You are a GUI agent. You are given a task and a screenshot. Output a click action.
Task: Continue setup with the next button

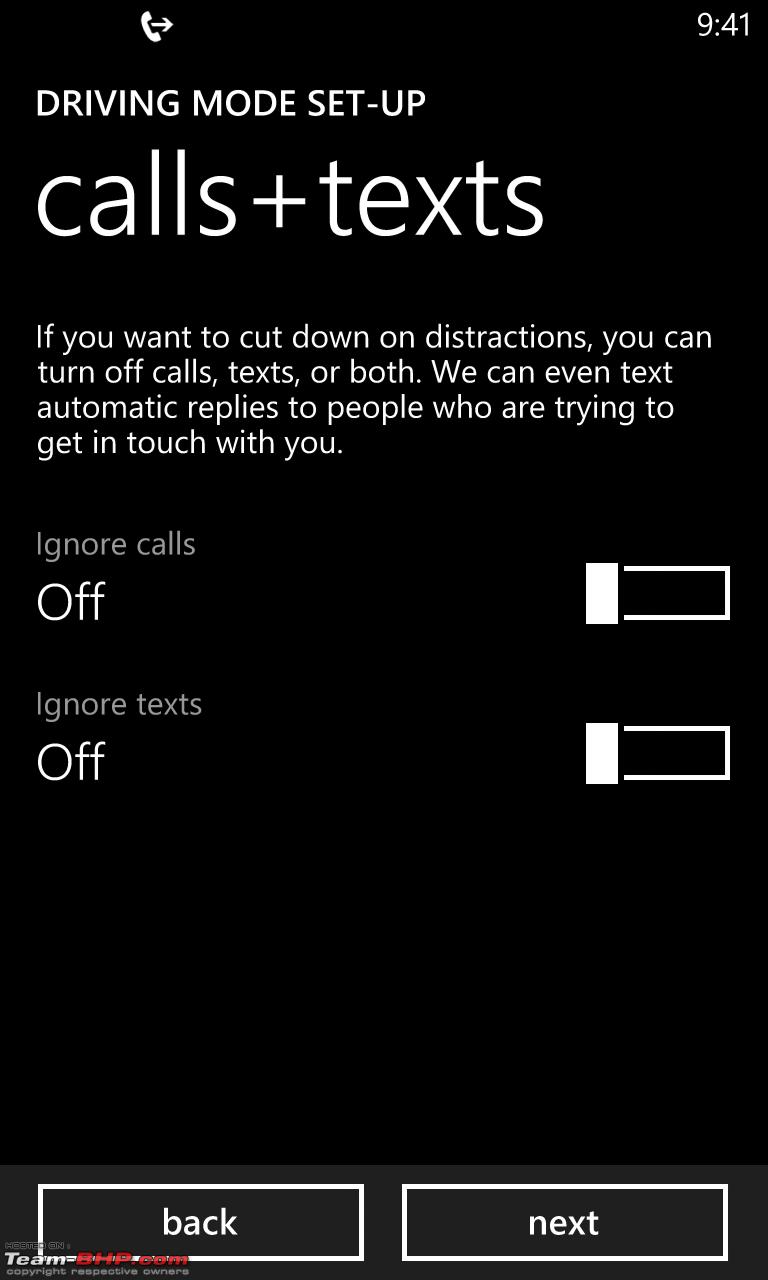point(565,1222)
